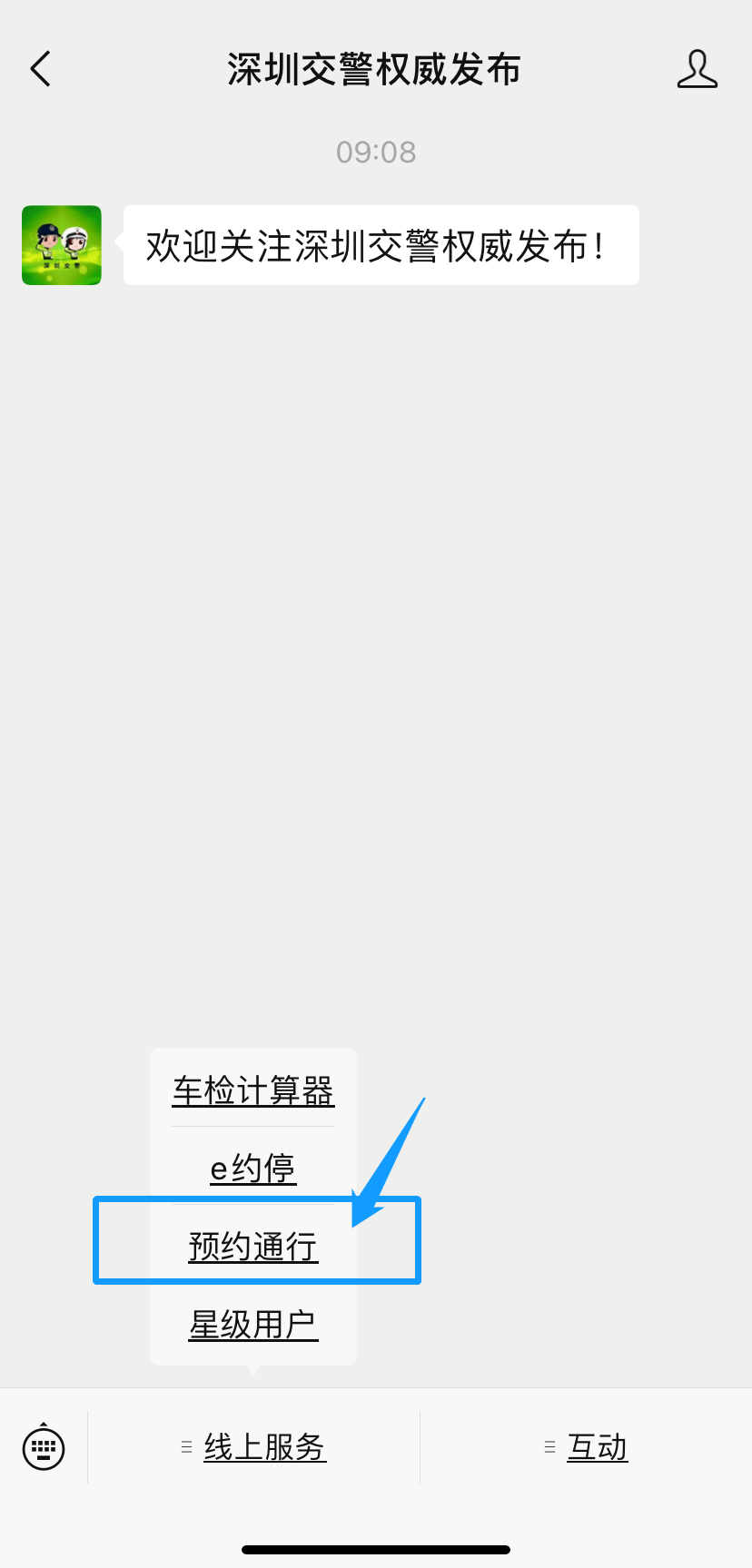Switch to keyboard input mode

(x=44, y=1446)
